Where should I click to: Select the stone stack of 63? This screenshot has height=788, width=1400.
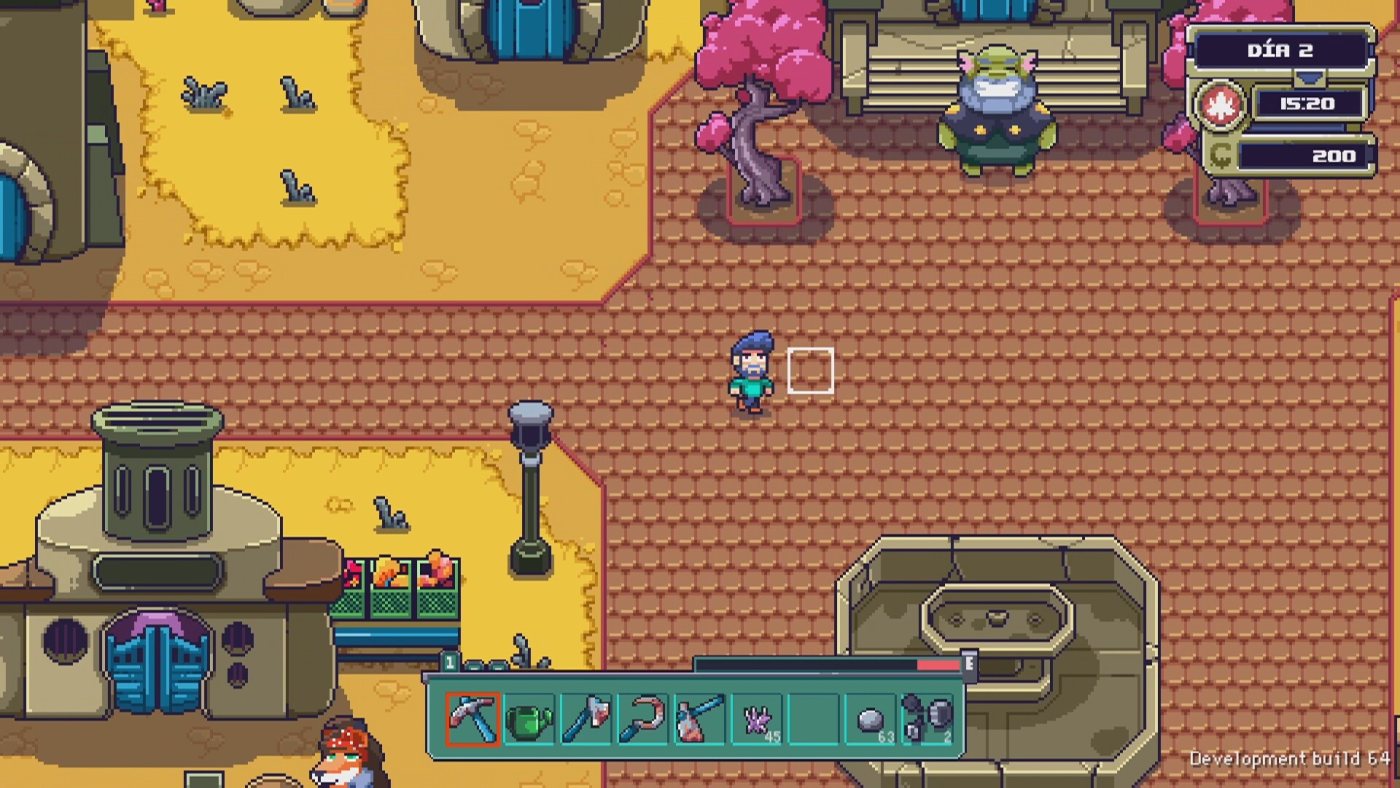coord(871,719)
